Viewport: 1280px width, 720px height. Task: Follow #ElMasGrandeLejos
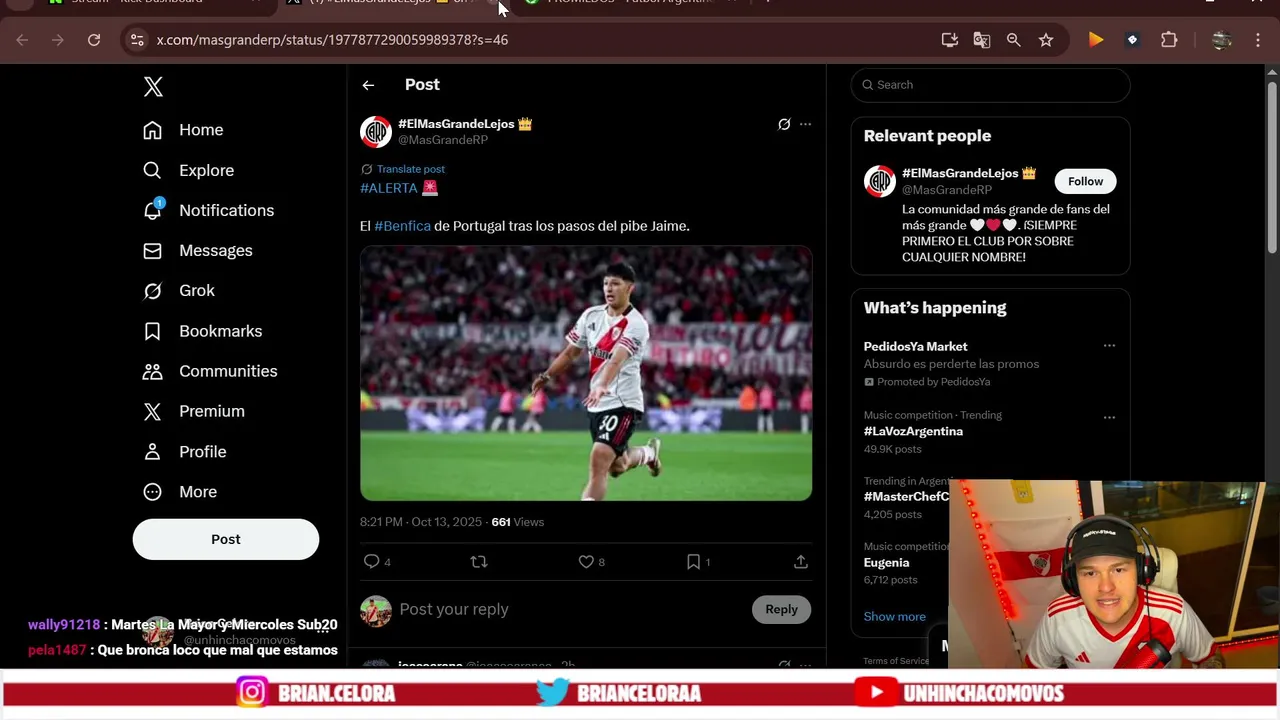1085,181
